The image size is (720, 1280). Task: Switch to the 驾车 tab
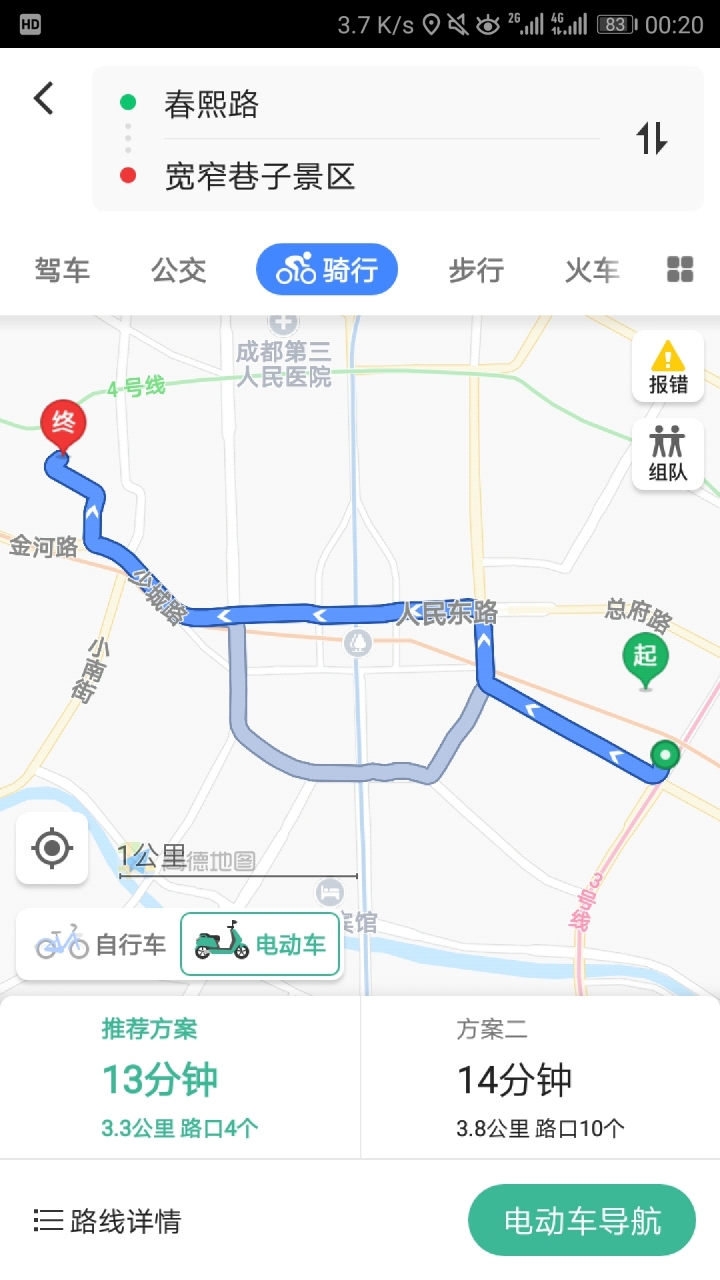point(63,270)
